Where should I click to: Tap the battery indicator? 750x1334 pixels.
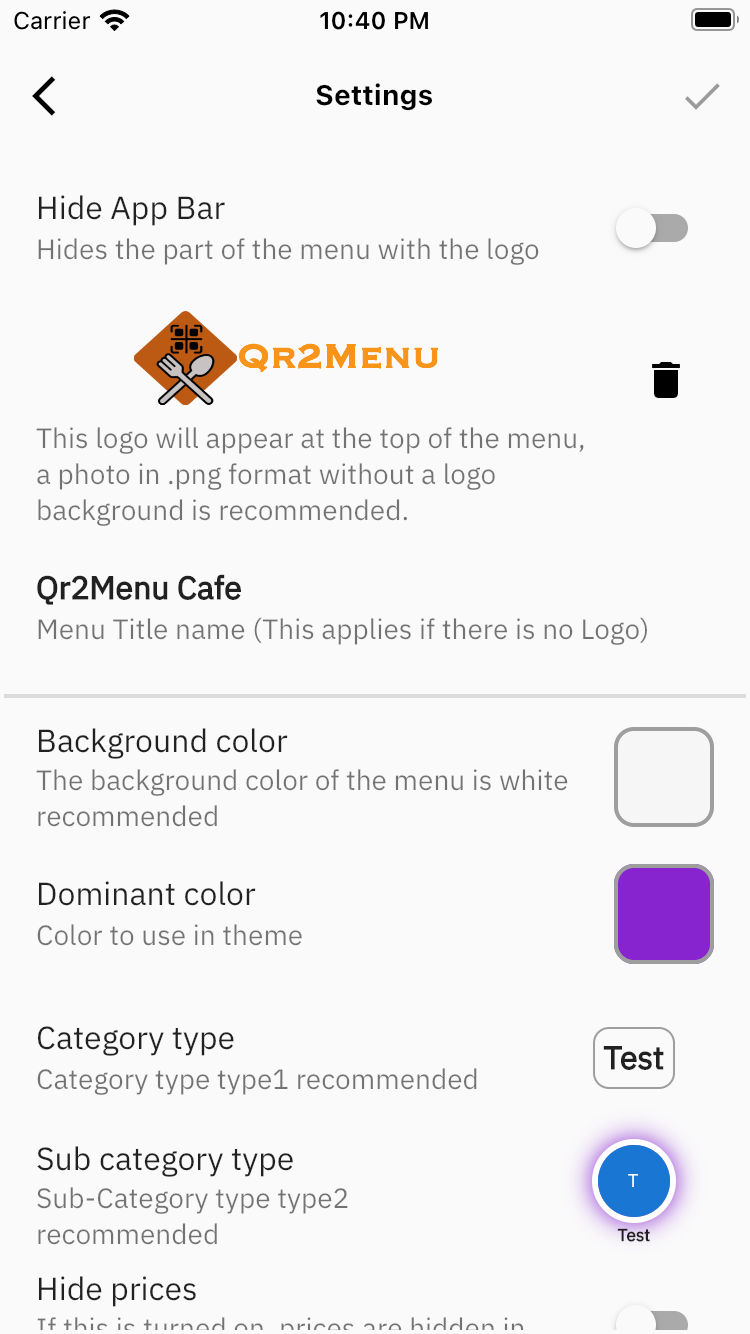(x=713, y=18)
